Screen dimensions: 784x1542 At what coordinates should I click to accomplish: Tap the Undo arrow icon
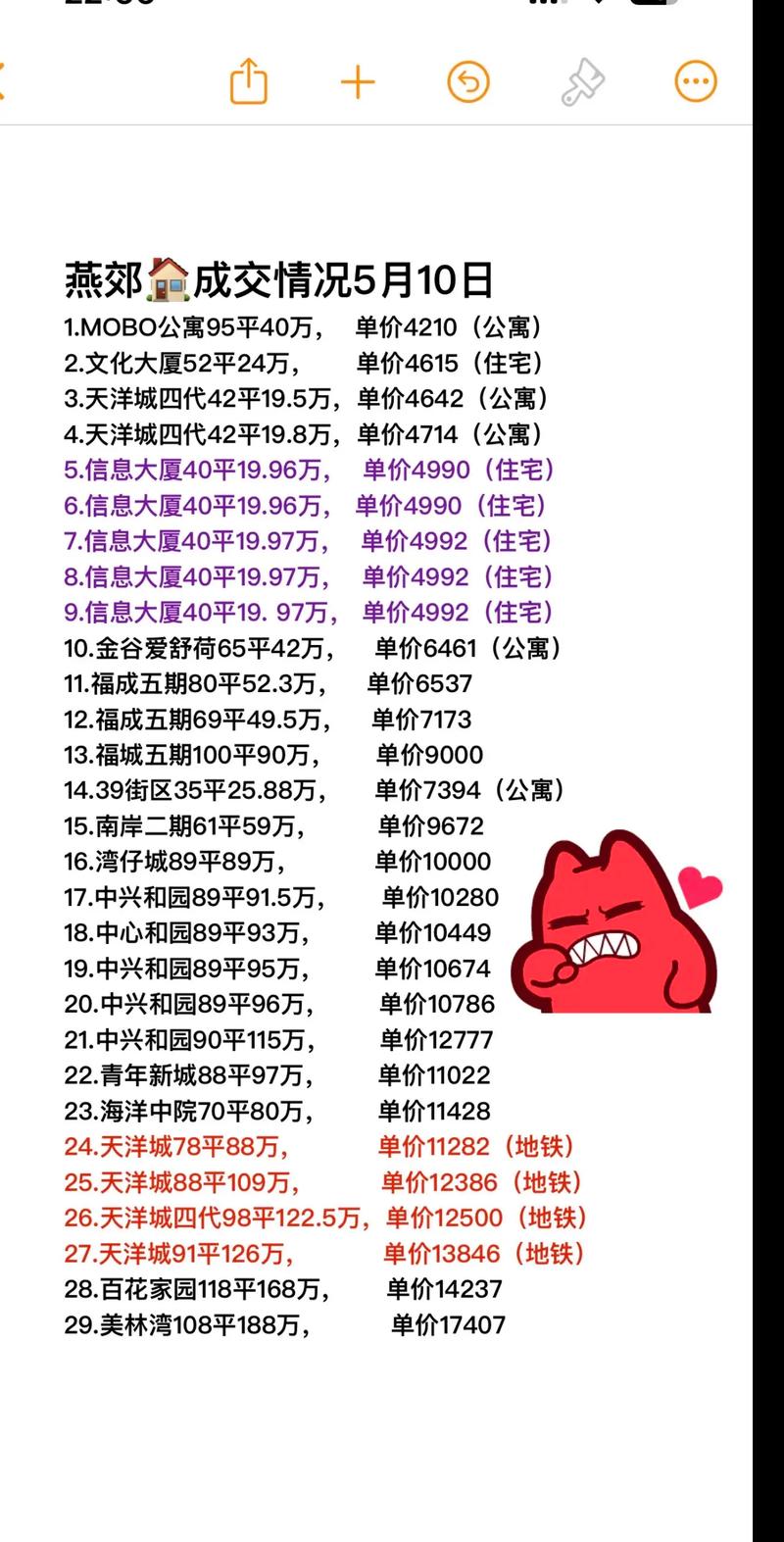468,82
